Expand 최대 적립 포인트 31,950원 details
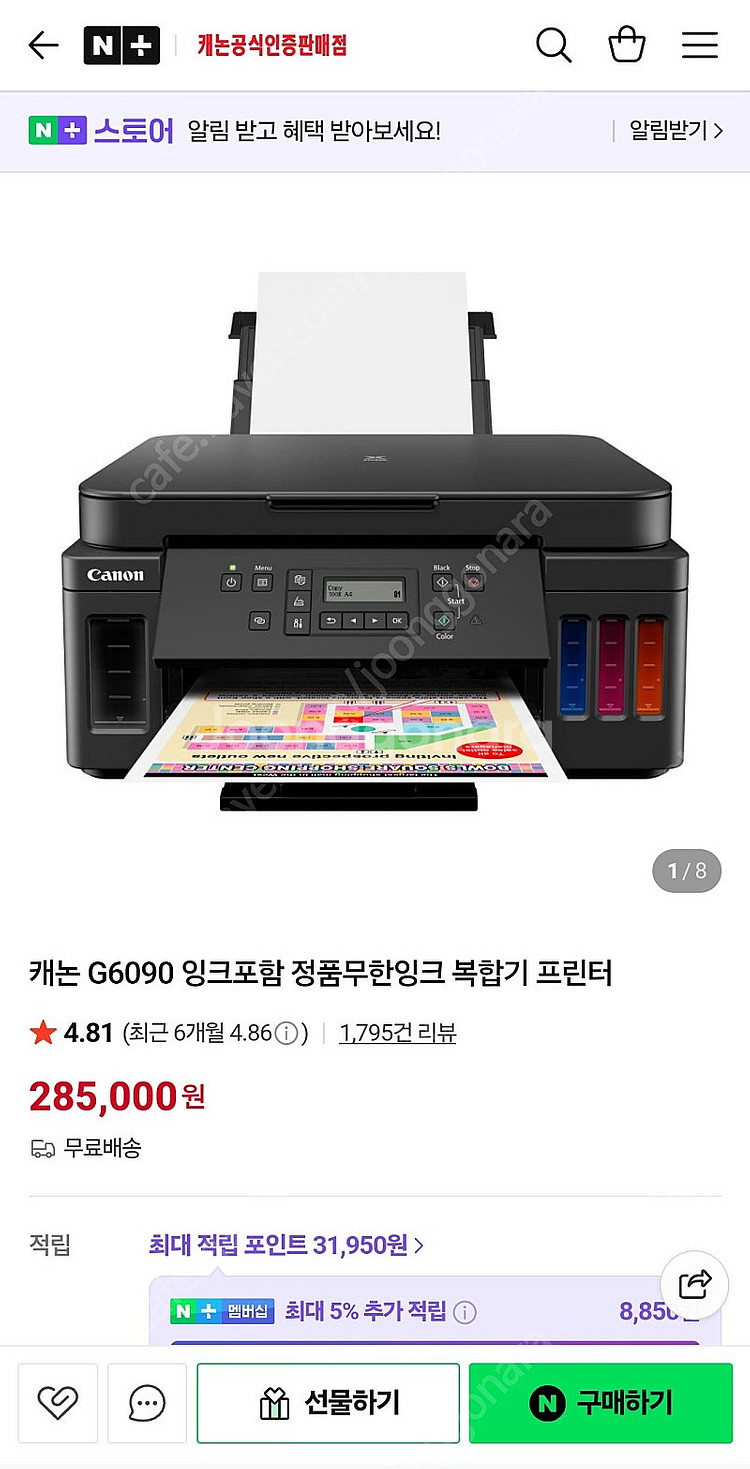 tap(286, 1245)
